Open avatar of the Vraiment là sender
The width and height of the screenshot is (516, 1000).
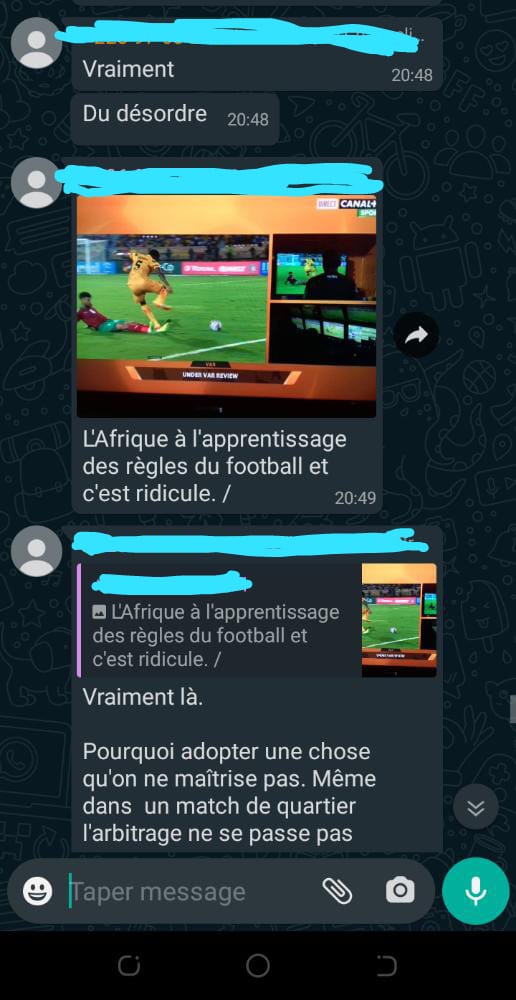click(37, 551)
